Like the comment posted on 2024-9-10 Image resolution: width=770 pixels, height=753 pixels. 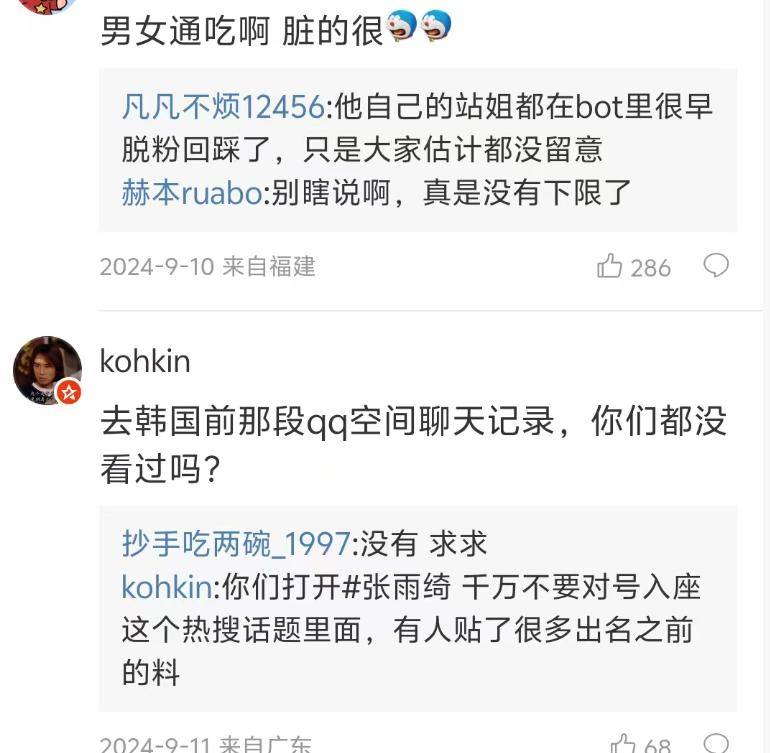[x=610, y=266]
